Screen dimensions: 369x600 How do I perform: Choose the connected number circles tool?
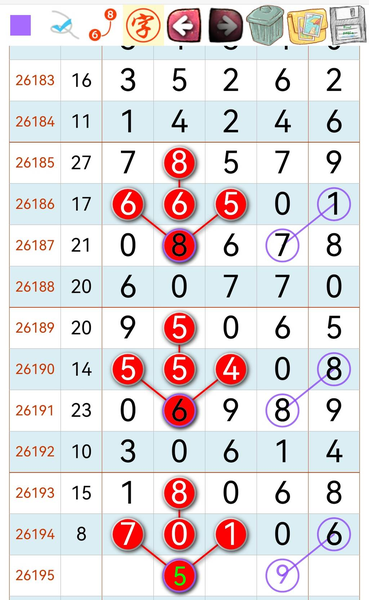[103, 25]
